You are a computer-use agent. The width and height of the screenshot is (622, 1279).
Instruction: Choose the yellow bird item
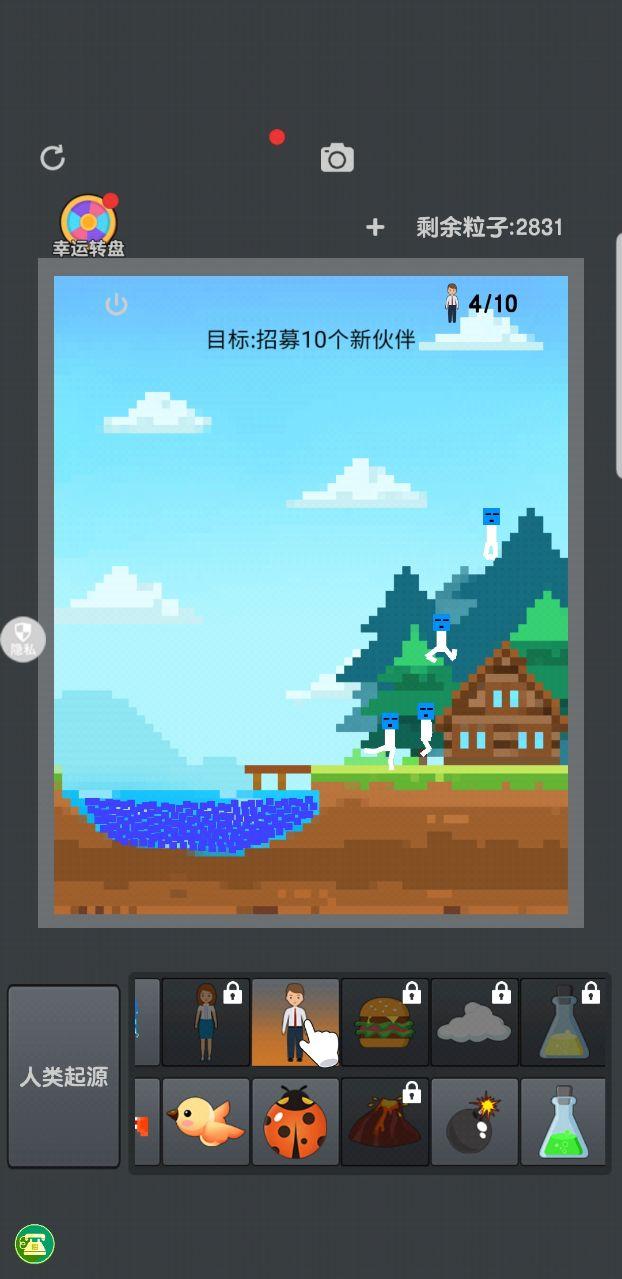(x=206, y=1121)
